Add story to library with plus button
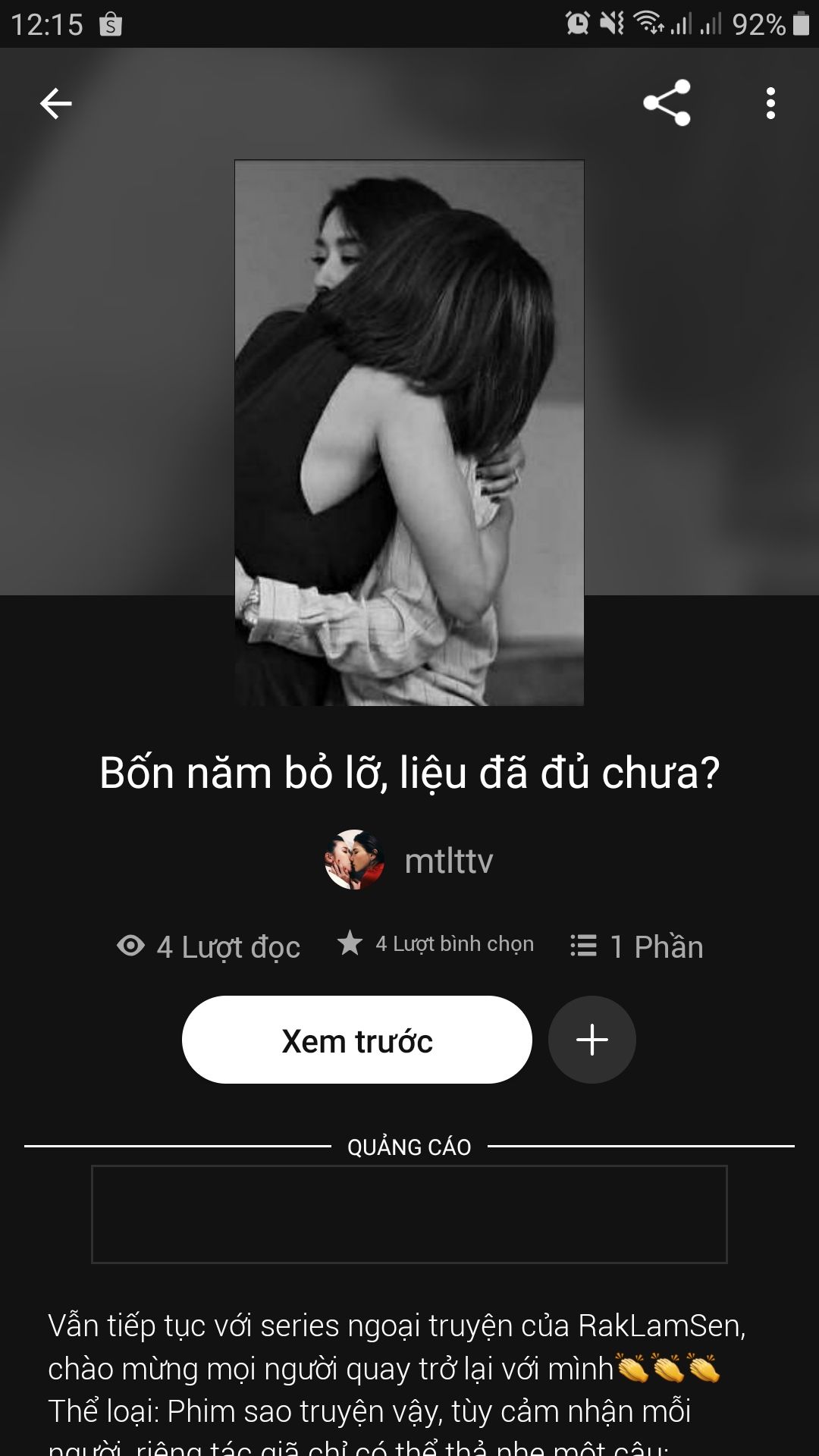The width and height of the screenshot is (819, 1456). pos(592,1040)
